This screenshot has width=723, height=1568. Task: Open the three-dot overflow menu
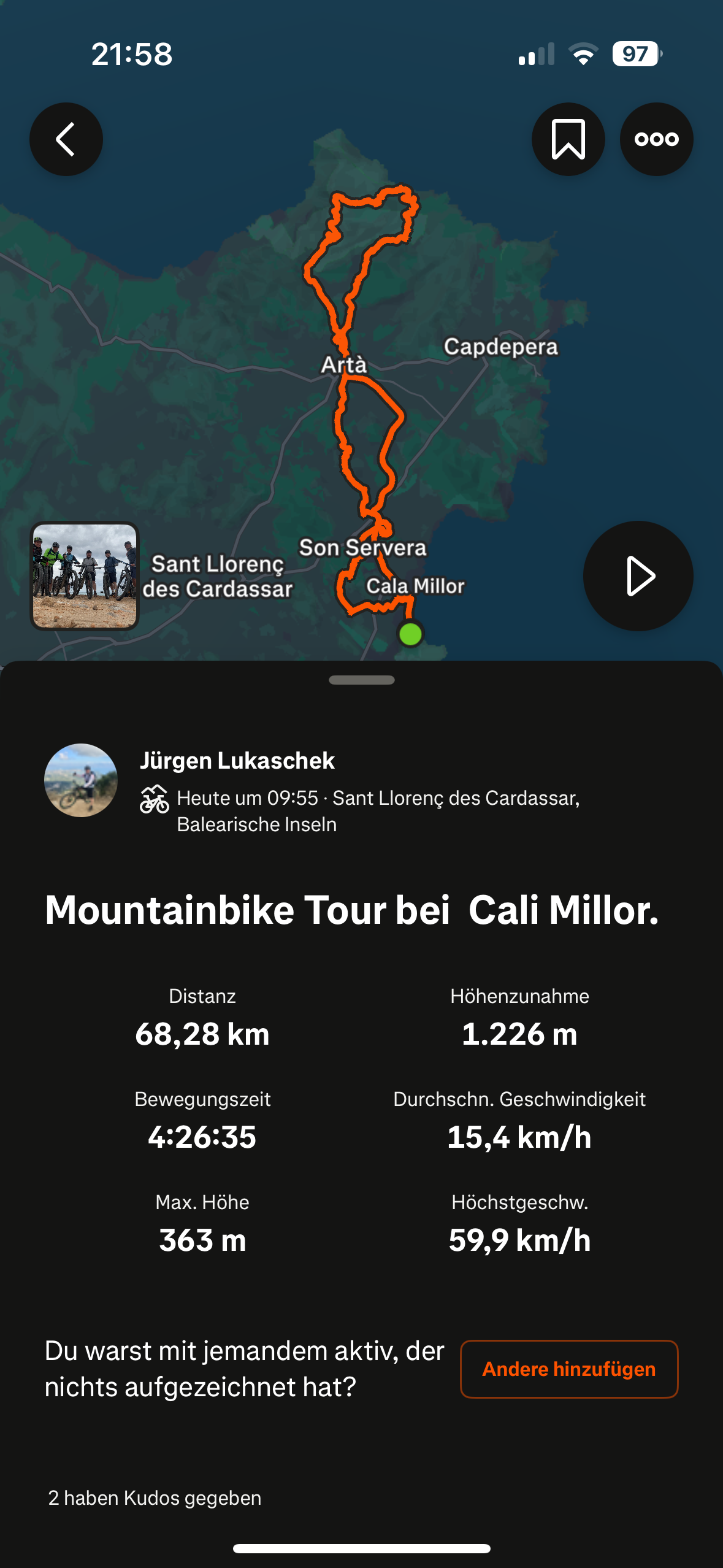click(656, 139)
